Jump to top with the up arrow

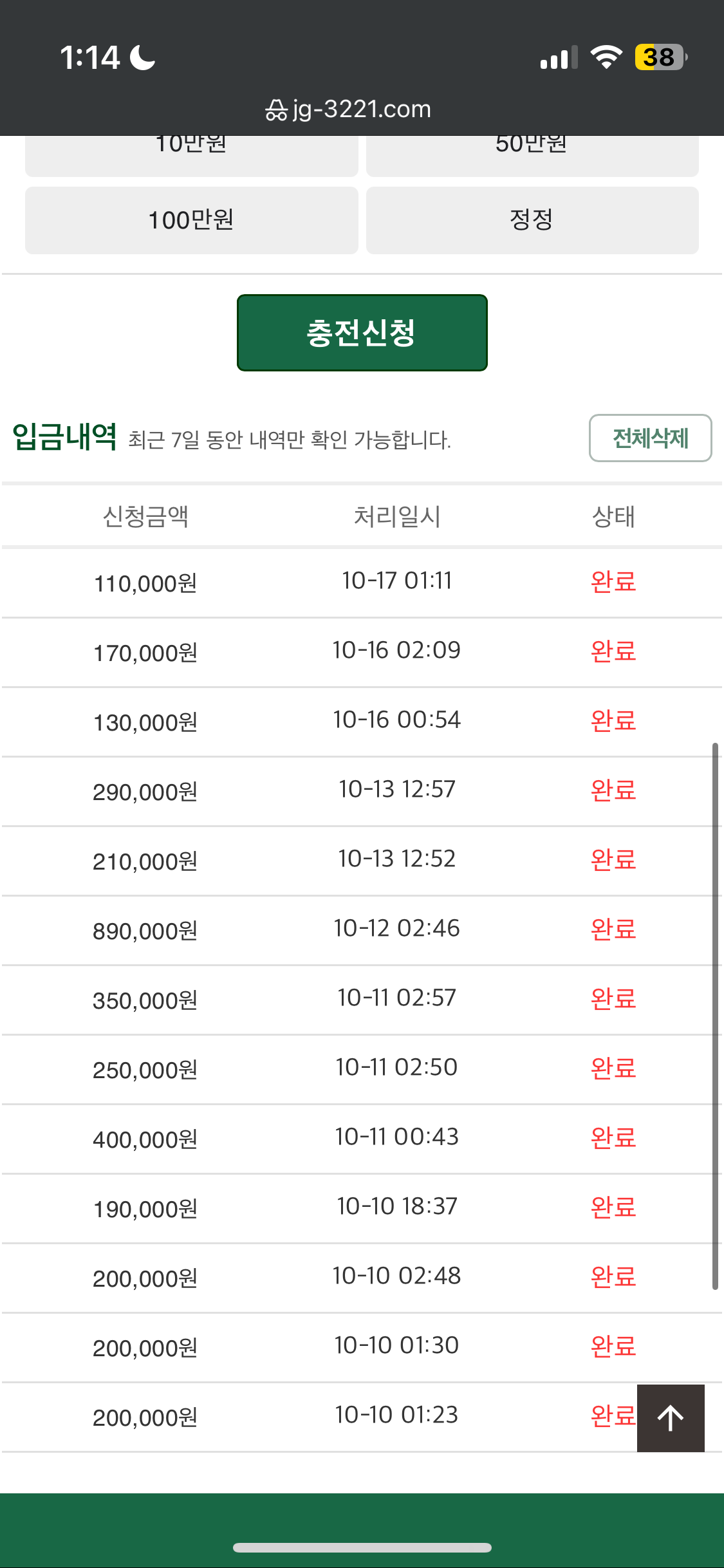click(671, 1418)
